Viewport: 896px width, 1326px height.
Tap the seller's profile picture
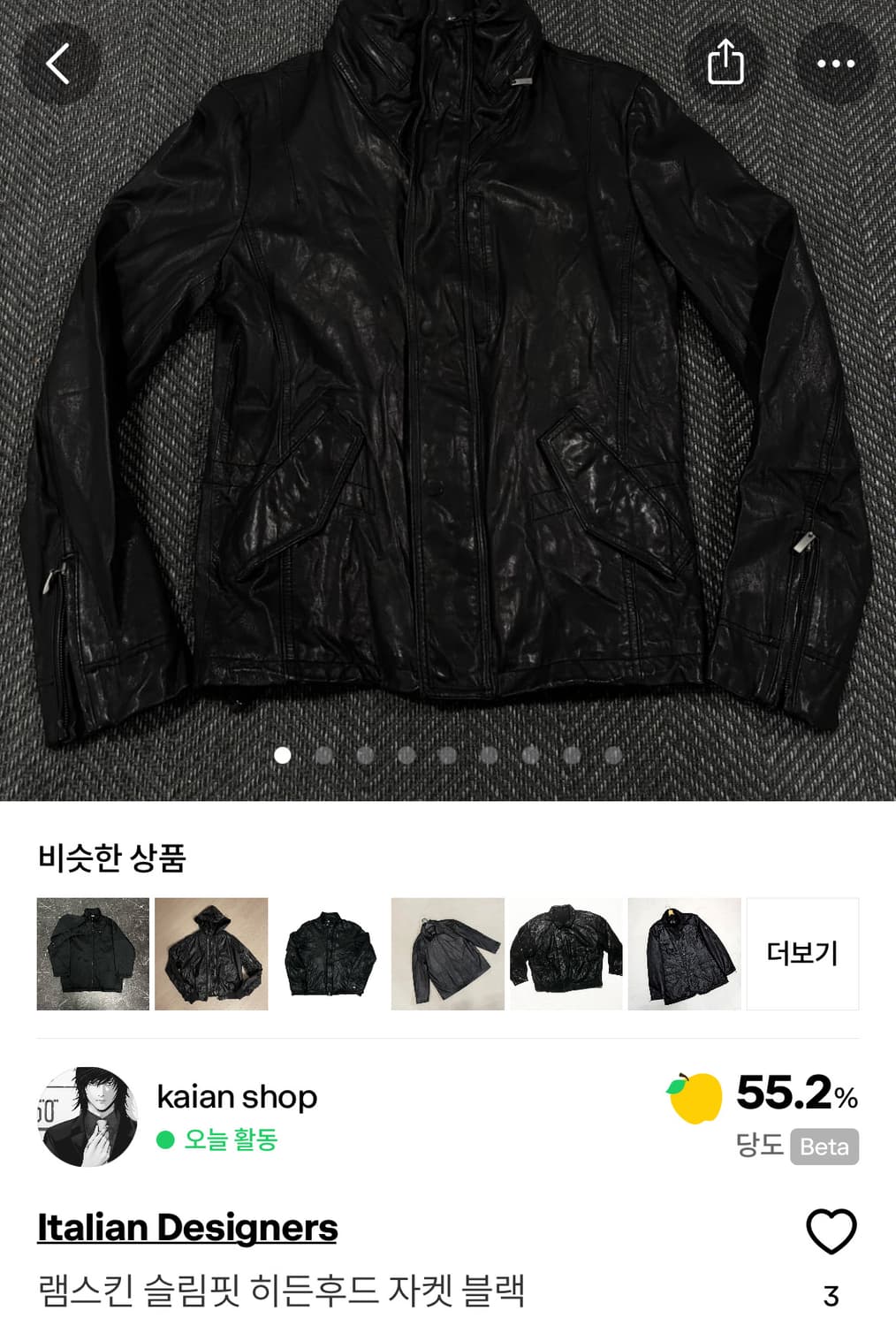[90, 1116]
